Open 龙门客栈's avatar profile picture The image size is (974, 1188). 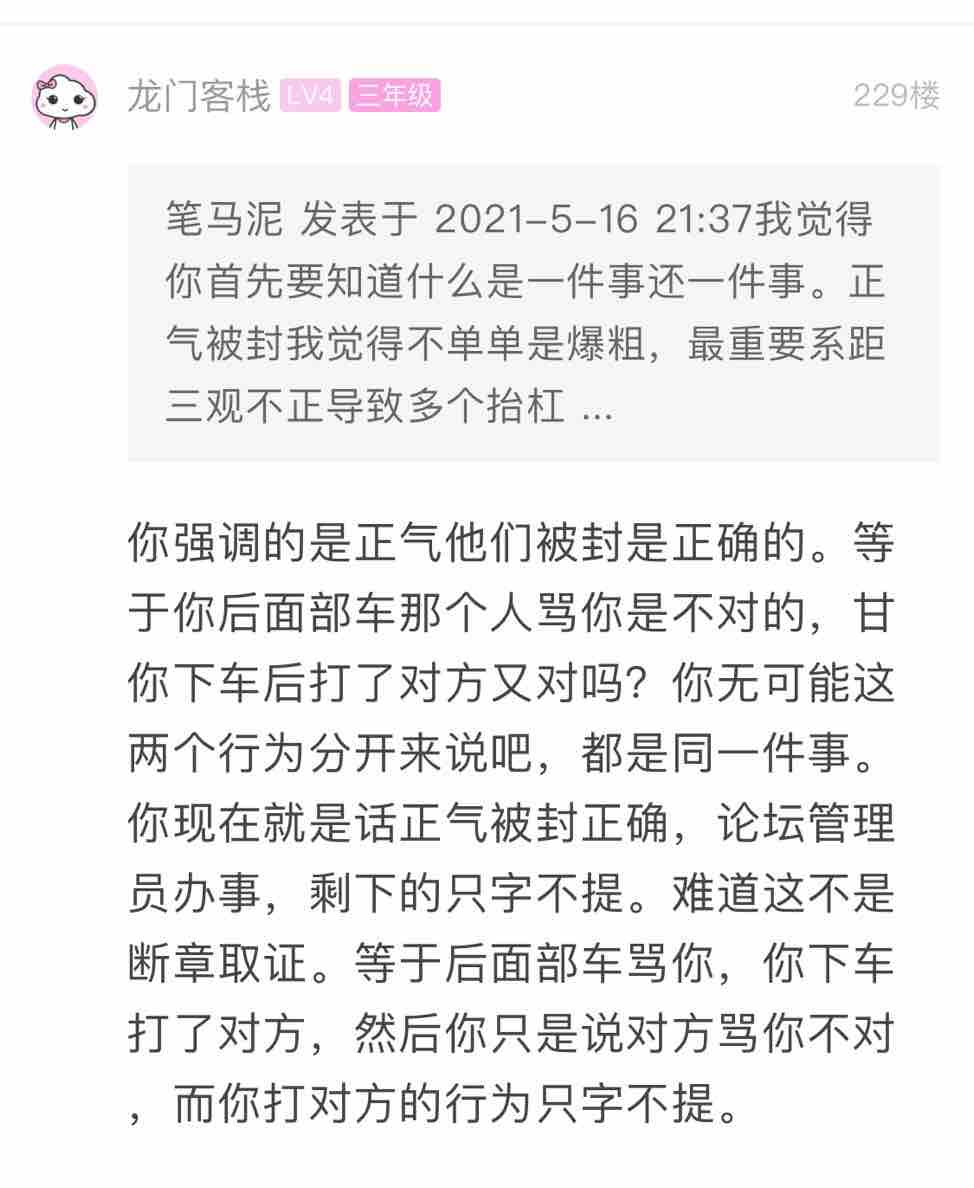[65, 97]
